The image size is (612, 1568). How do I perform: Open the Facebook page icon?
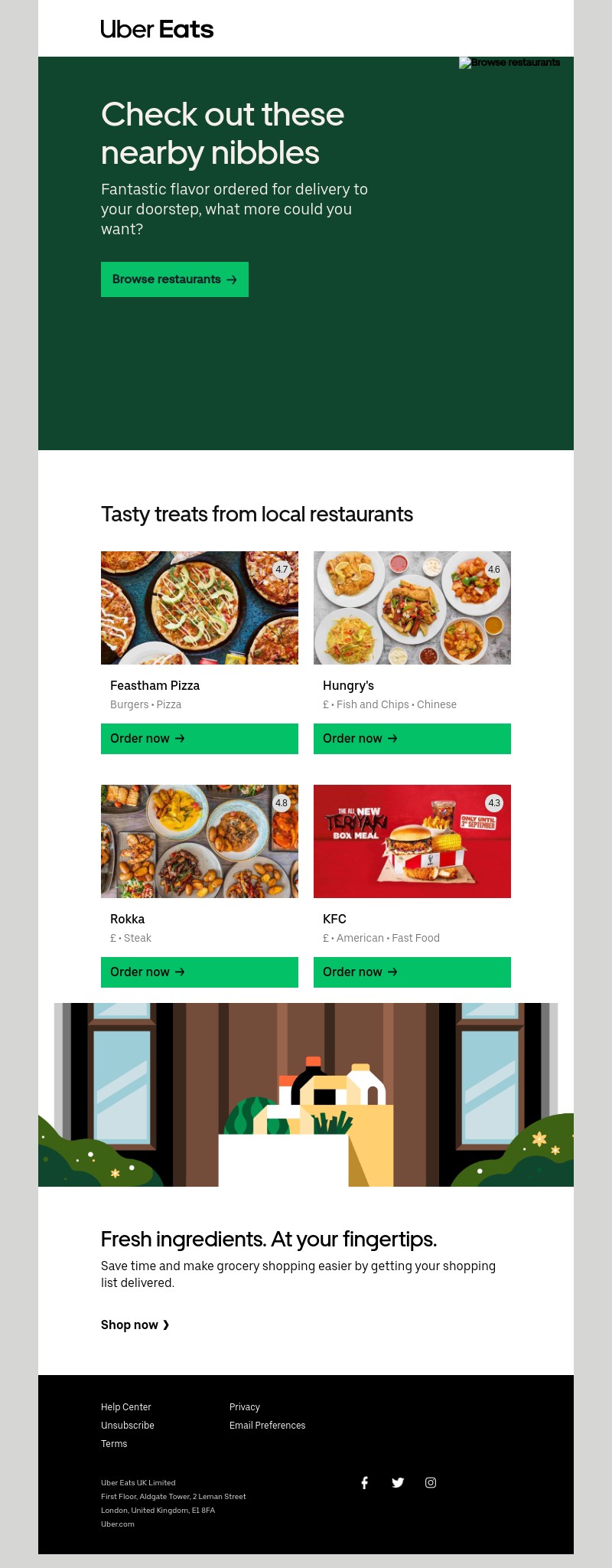(365, 1483)
